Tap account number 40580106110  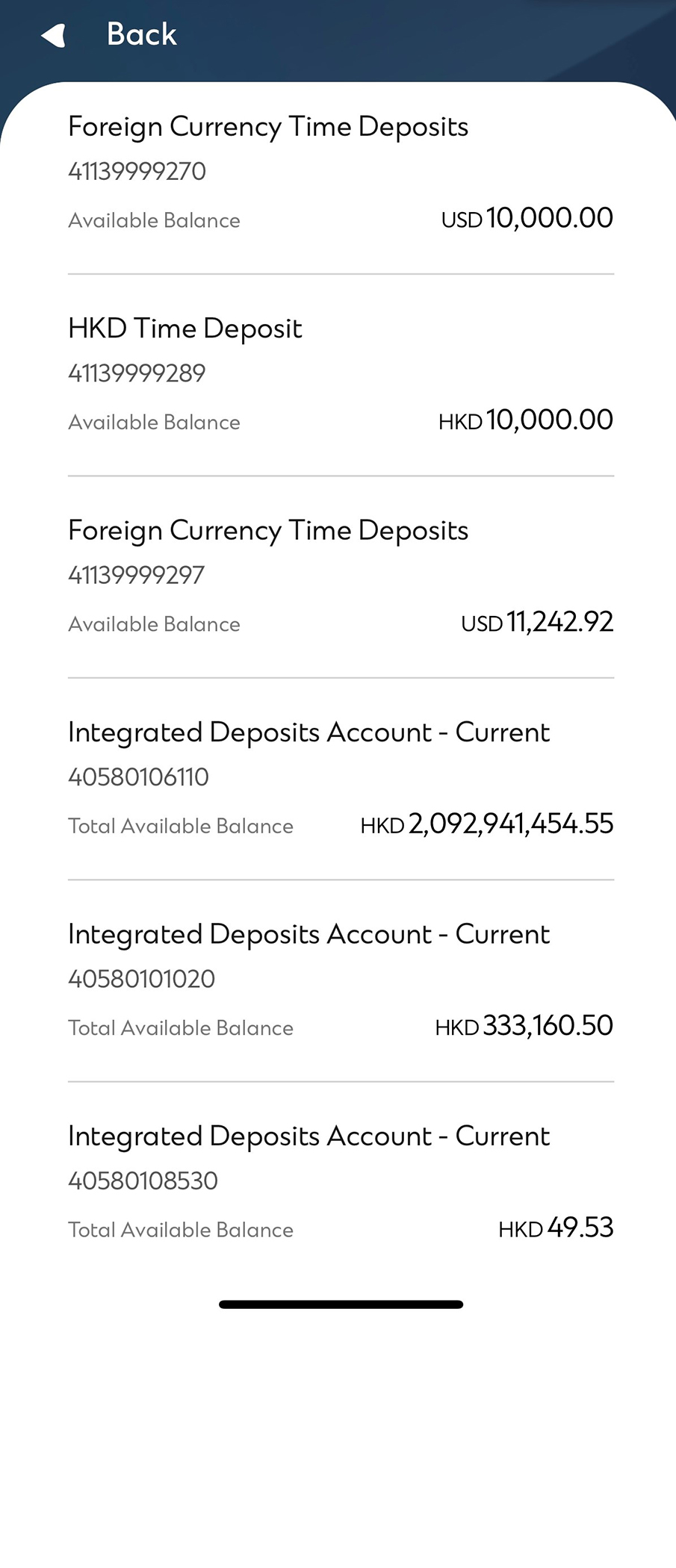[x=138, y=777]
